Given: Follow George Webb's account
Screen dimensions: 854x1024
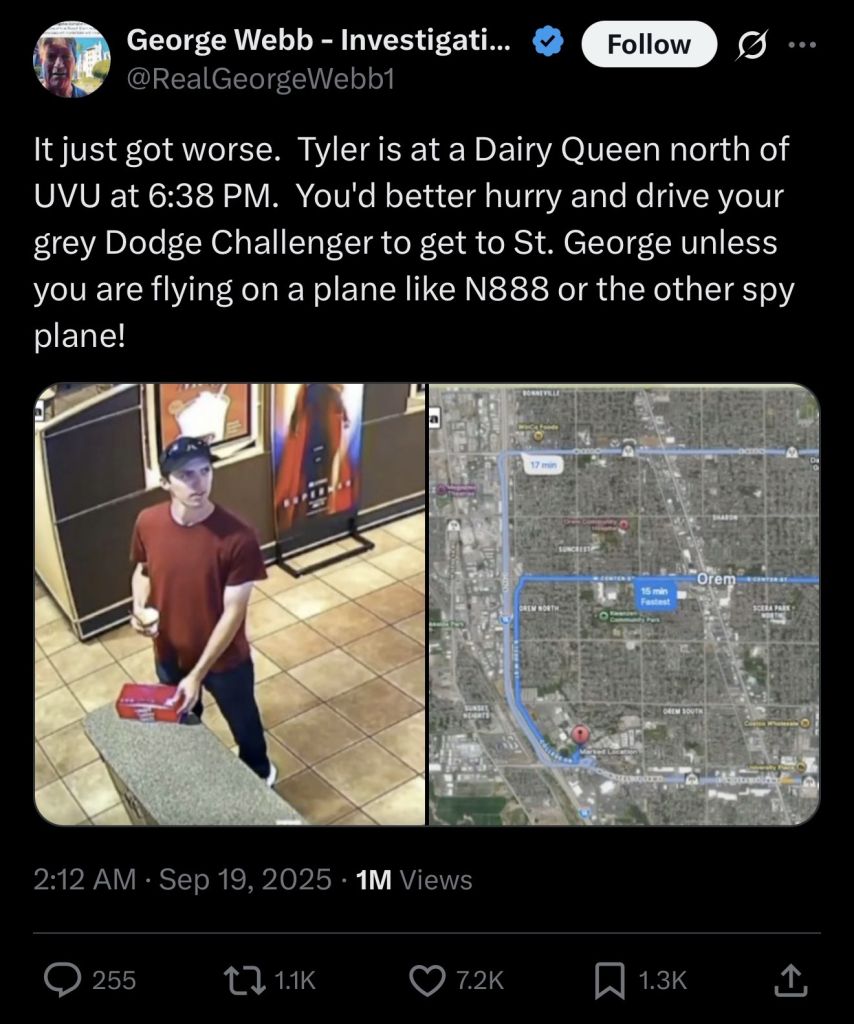Looking at the screenshot, I should coord(649,45).
